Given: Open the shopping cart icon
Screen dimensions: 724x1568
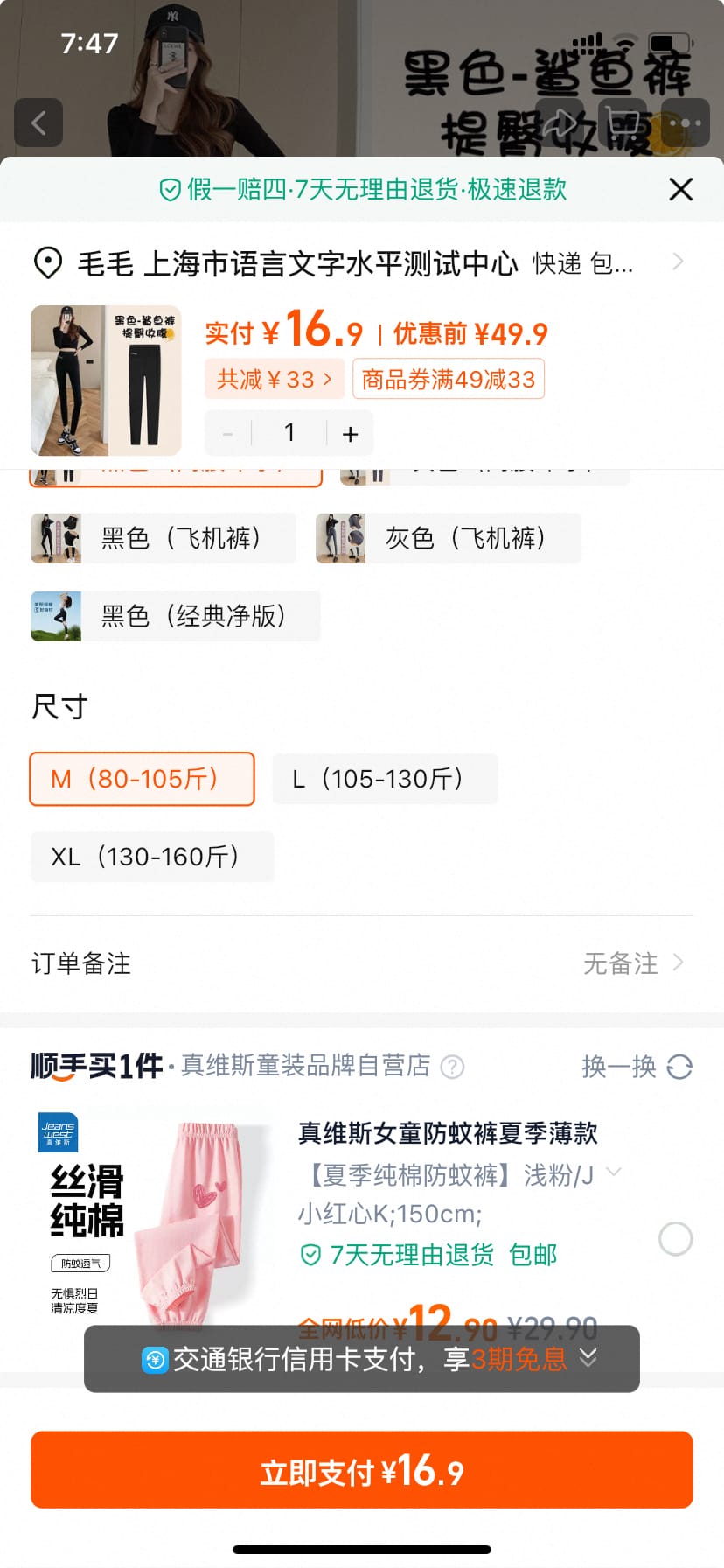Looking at the screenshot, I should click(x=623, y=122).
